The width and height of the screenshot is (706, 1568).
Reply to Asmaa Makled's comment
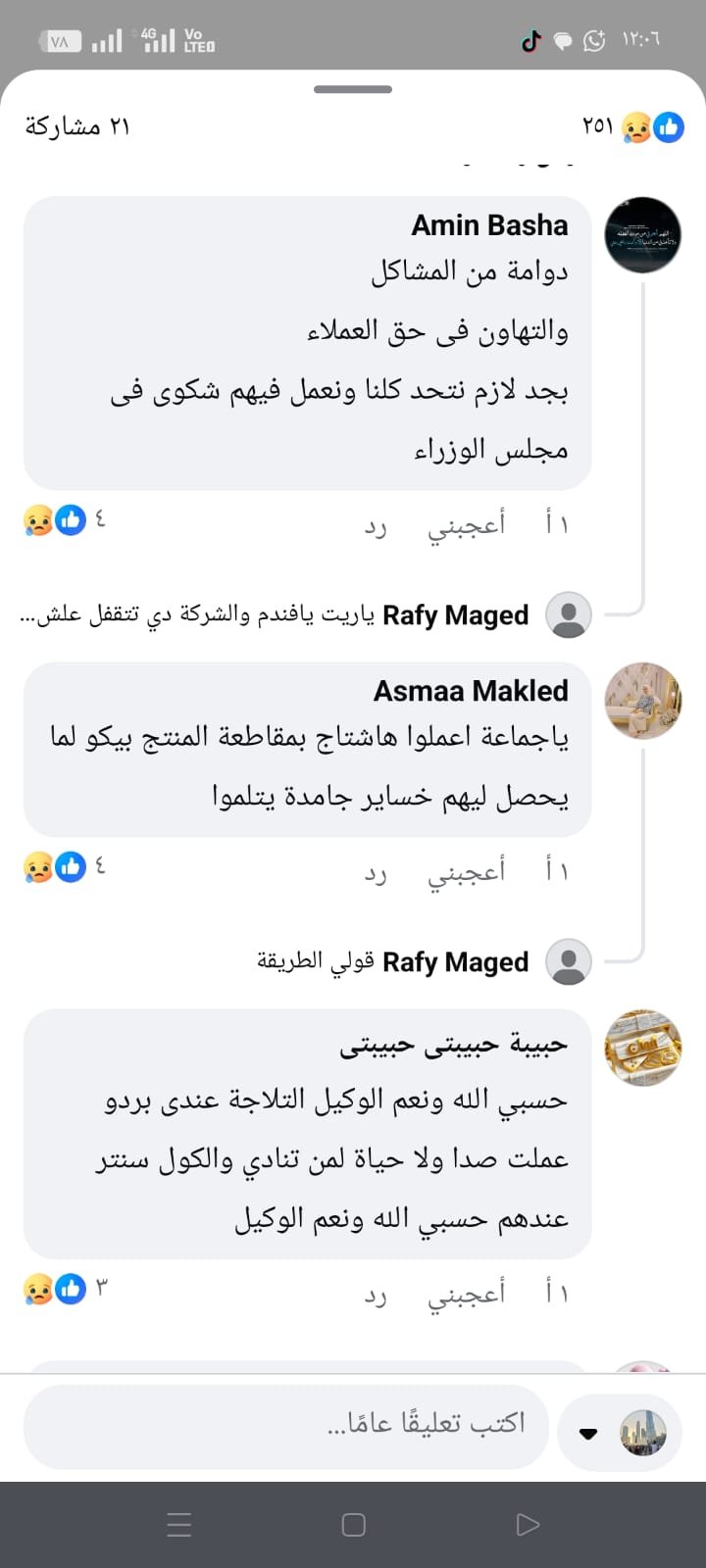coord(376,872)
